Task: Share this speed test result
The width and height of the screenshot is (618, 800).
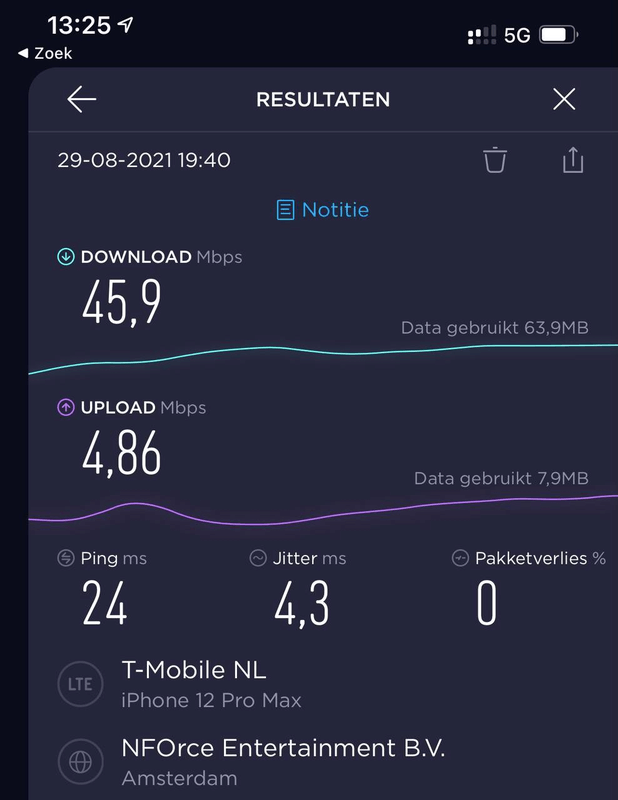Action: (x=572, y=160)
